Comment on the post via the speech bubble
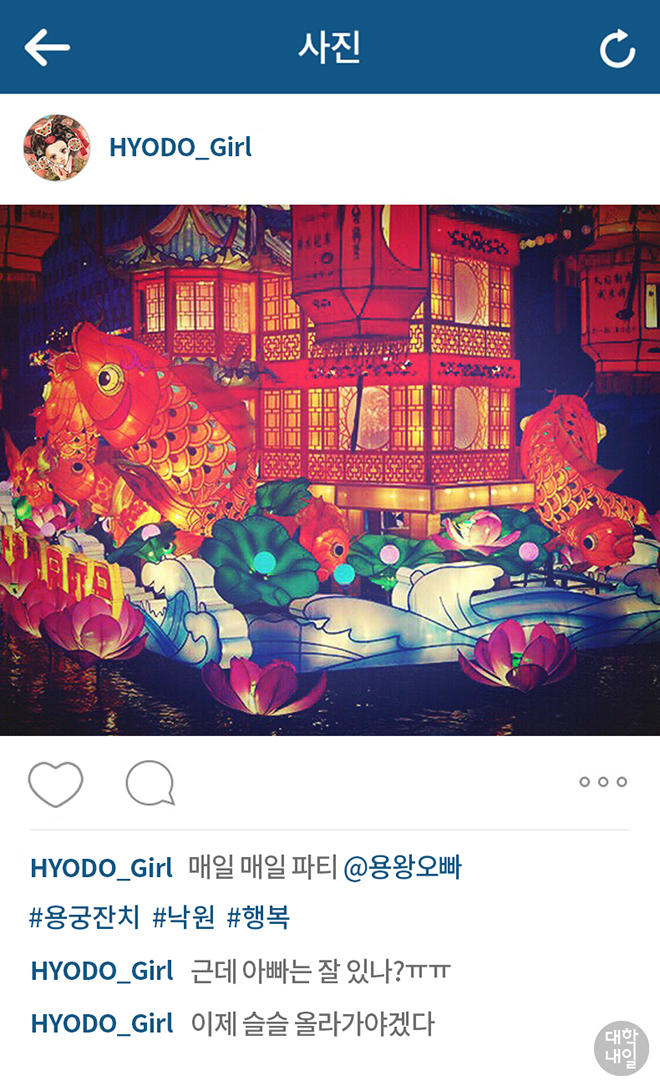Screen dimensions: 660x1086 click(x=150, y=783)
